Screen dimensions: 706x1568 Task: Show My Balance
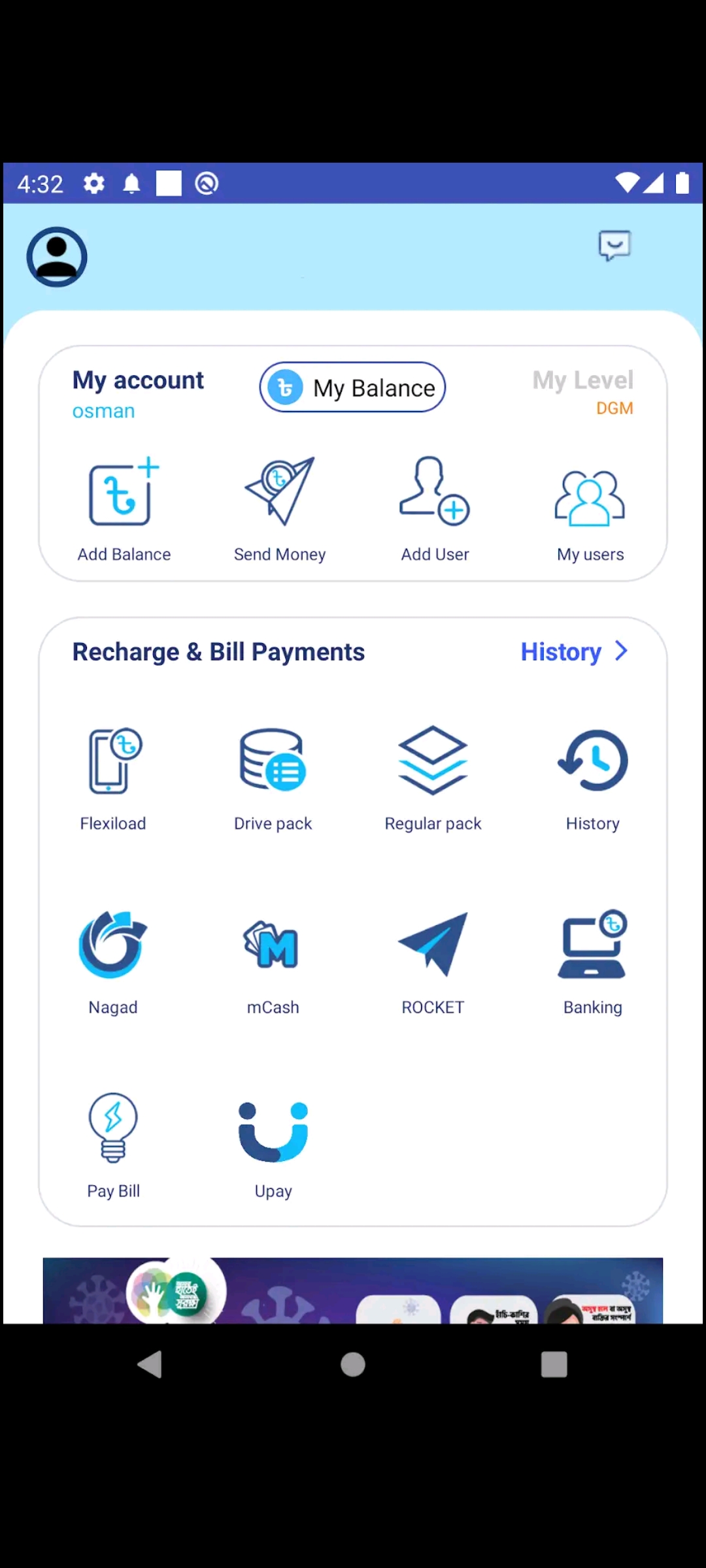352,387
